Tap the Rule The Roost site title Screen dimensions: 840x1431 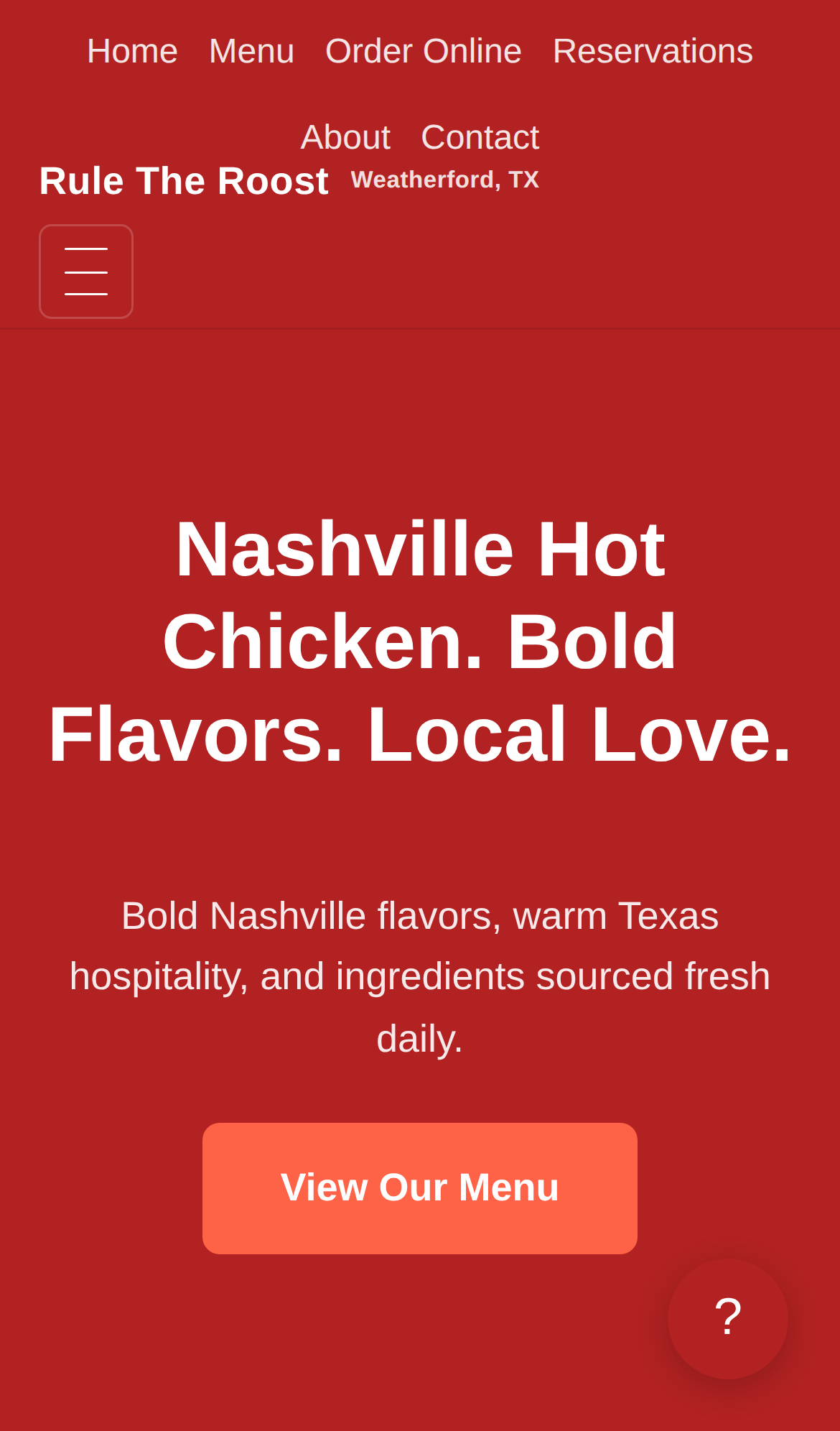[184, 181]
